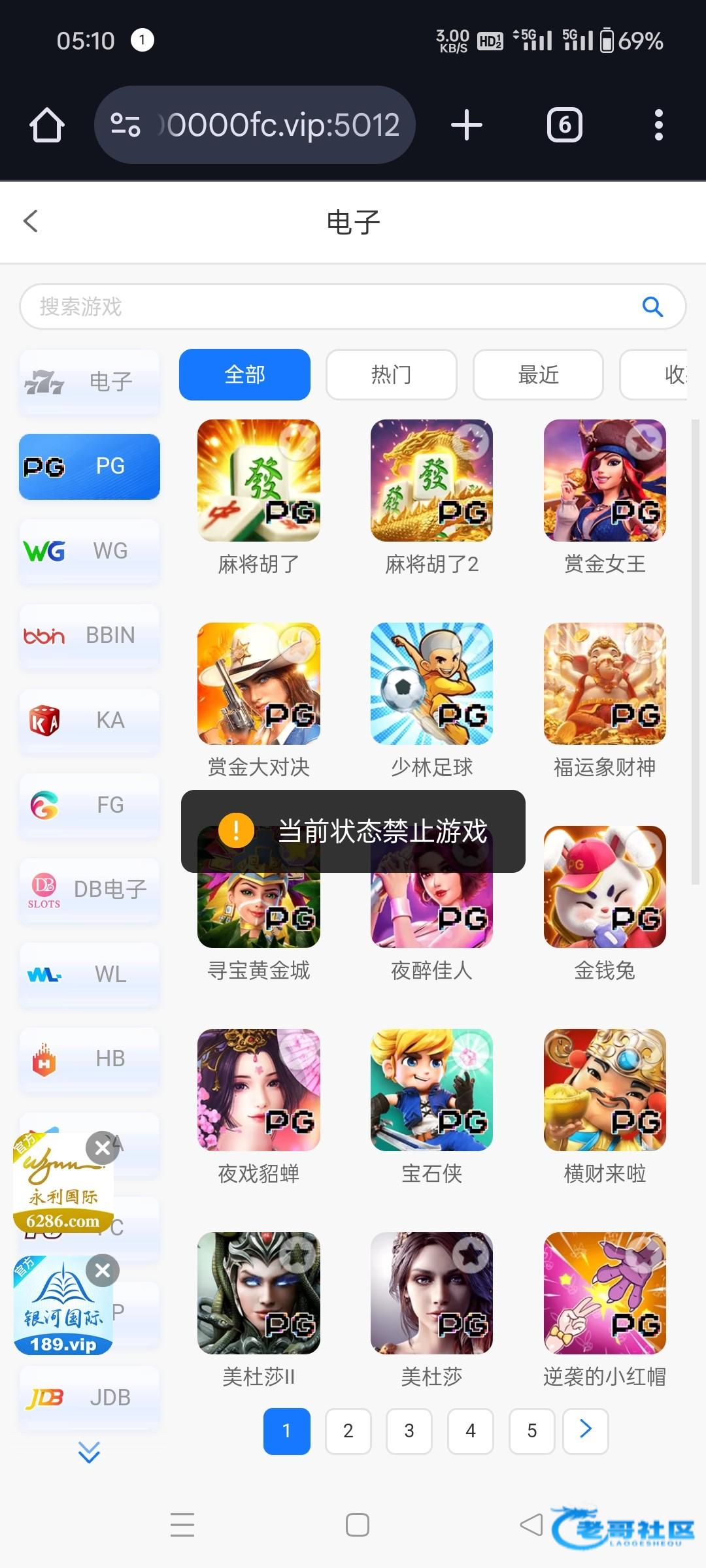
Task: Launch the 少林足球 game
Action: click(431, 684)
